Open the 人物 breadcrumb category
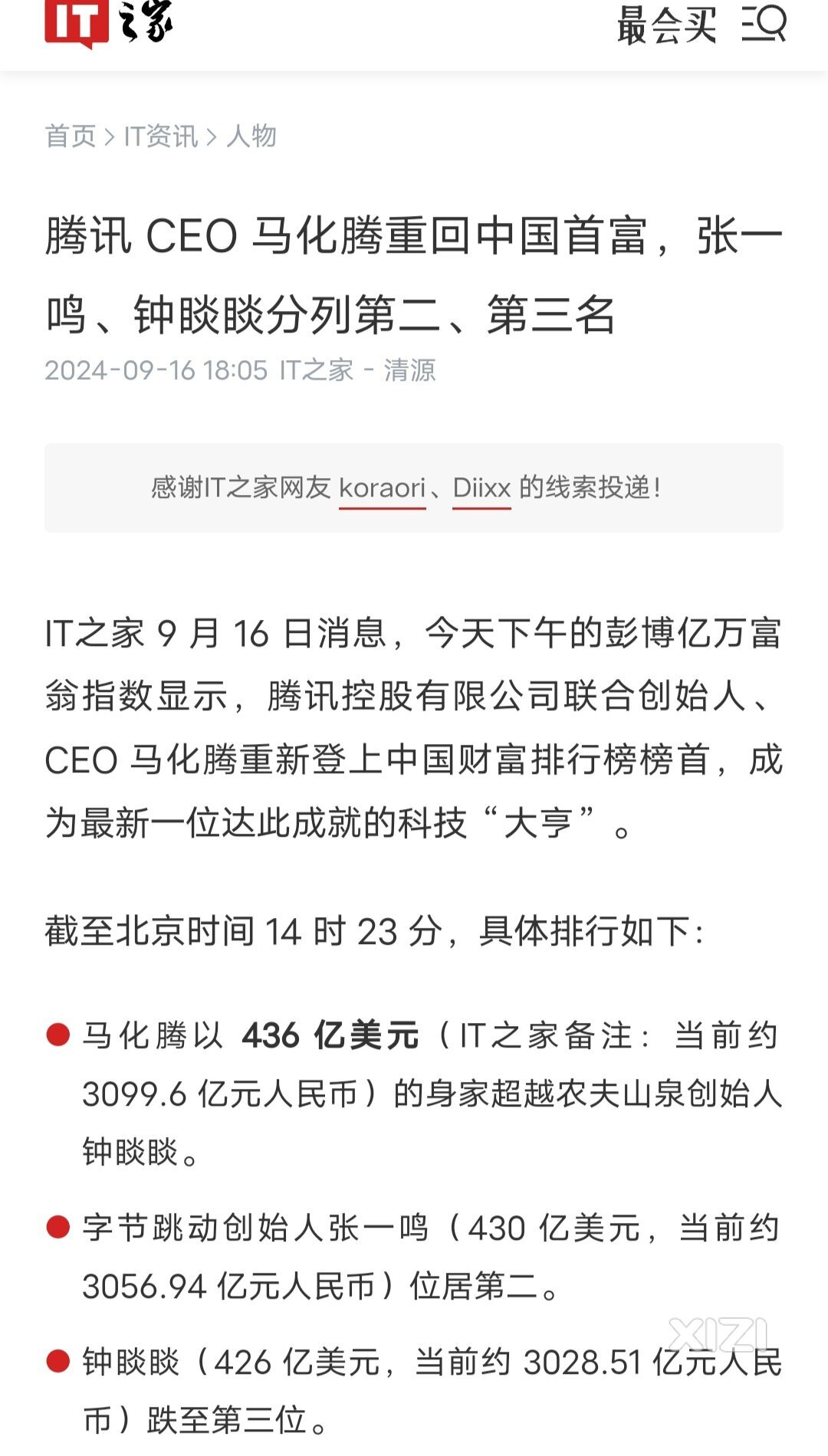The image size is (828, 1456). [251, 136]
